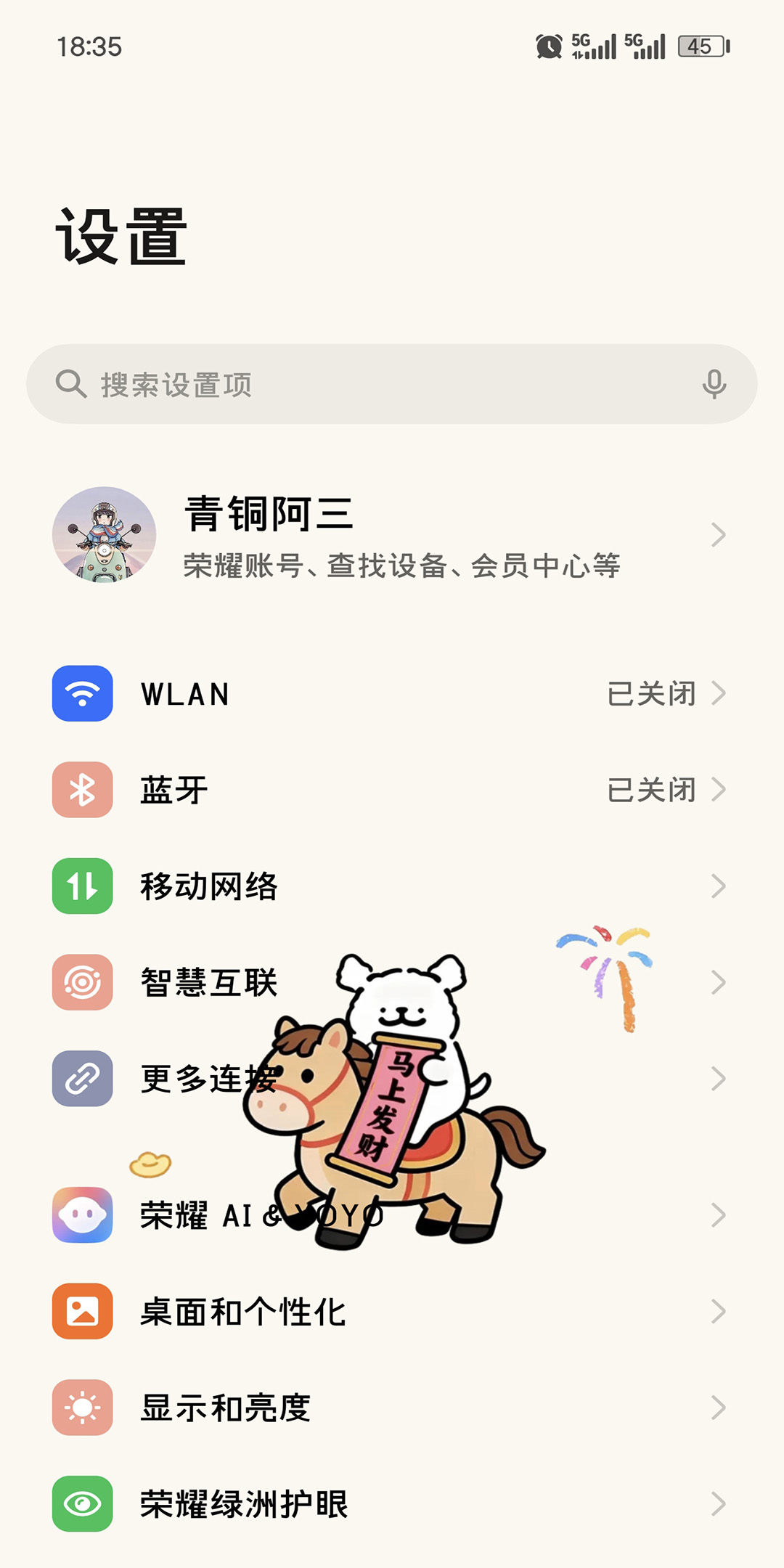Open the 青铜阿三 account row

click(392, 535)
